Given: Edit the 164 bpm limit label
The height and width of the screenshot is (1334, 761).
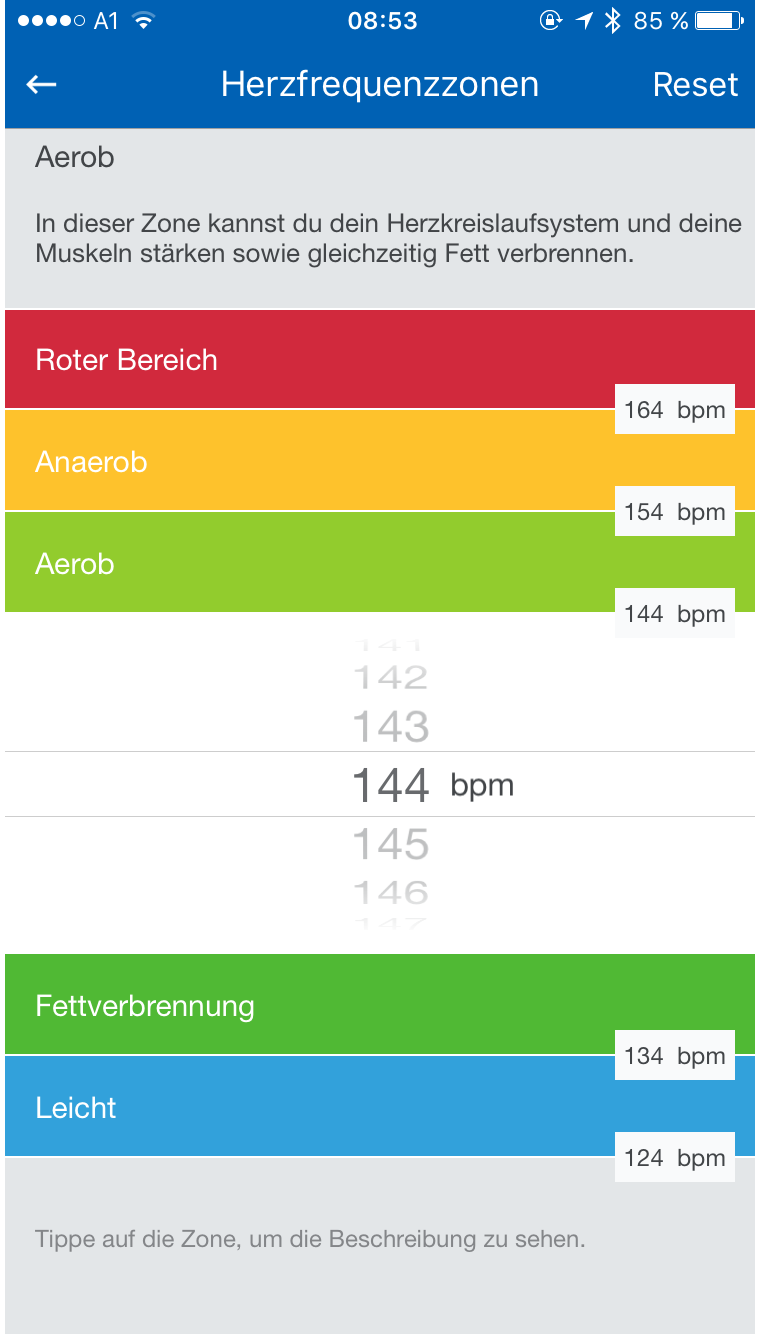Looking at the screenshot, I should pos(674,410).
